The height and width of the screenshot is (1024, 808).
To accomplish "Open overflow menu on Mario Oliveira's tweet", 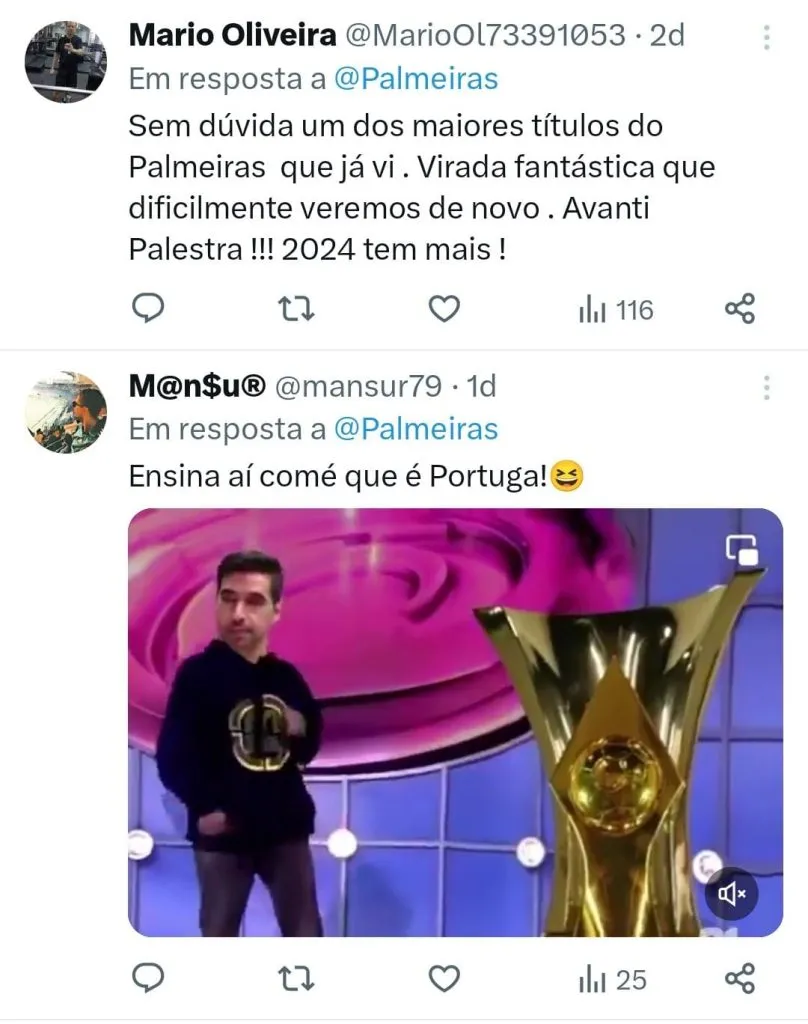I will point(766,37).
